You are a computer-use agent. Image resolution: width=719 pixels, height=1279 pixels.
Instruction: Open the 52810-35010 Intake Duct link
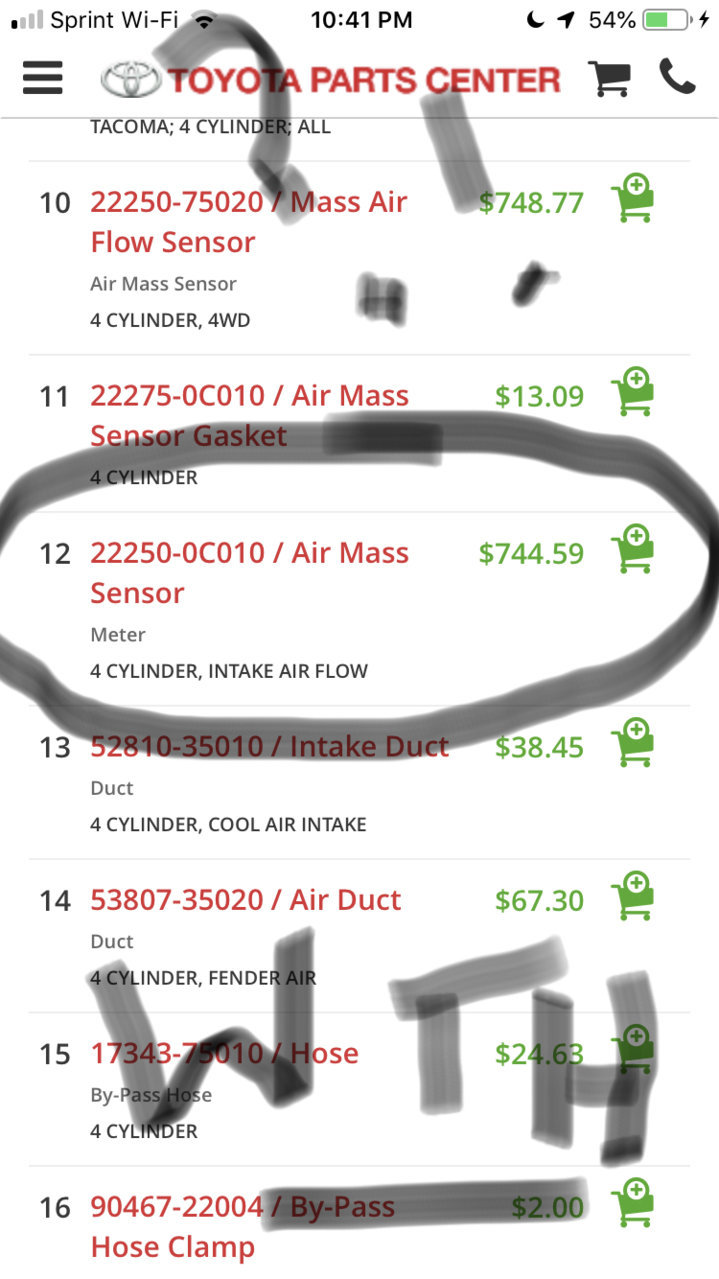click(269, 746)
